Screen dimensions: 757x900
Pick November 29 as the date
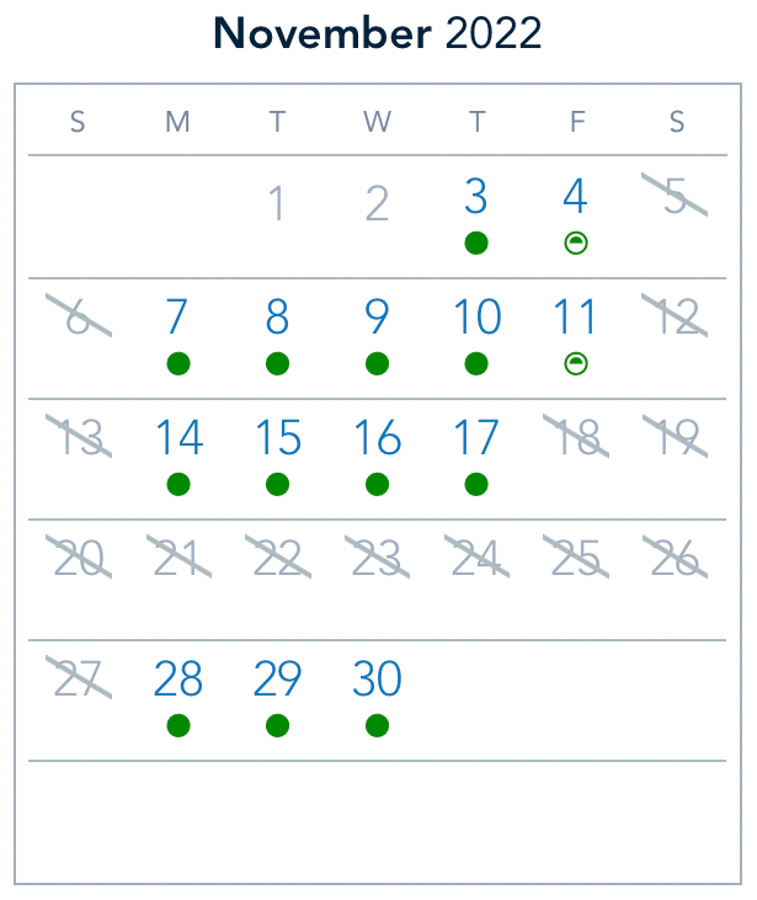[277, 681]
